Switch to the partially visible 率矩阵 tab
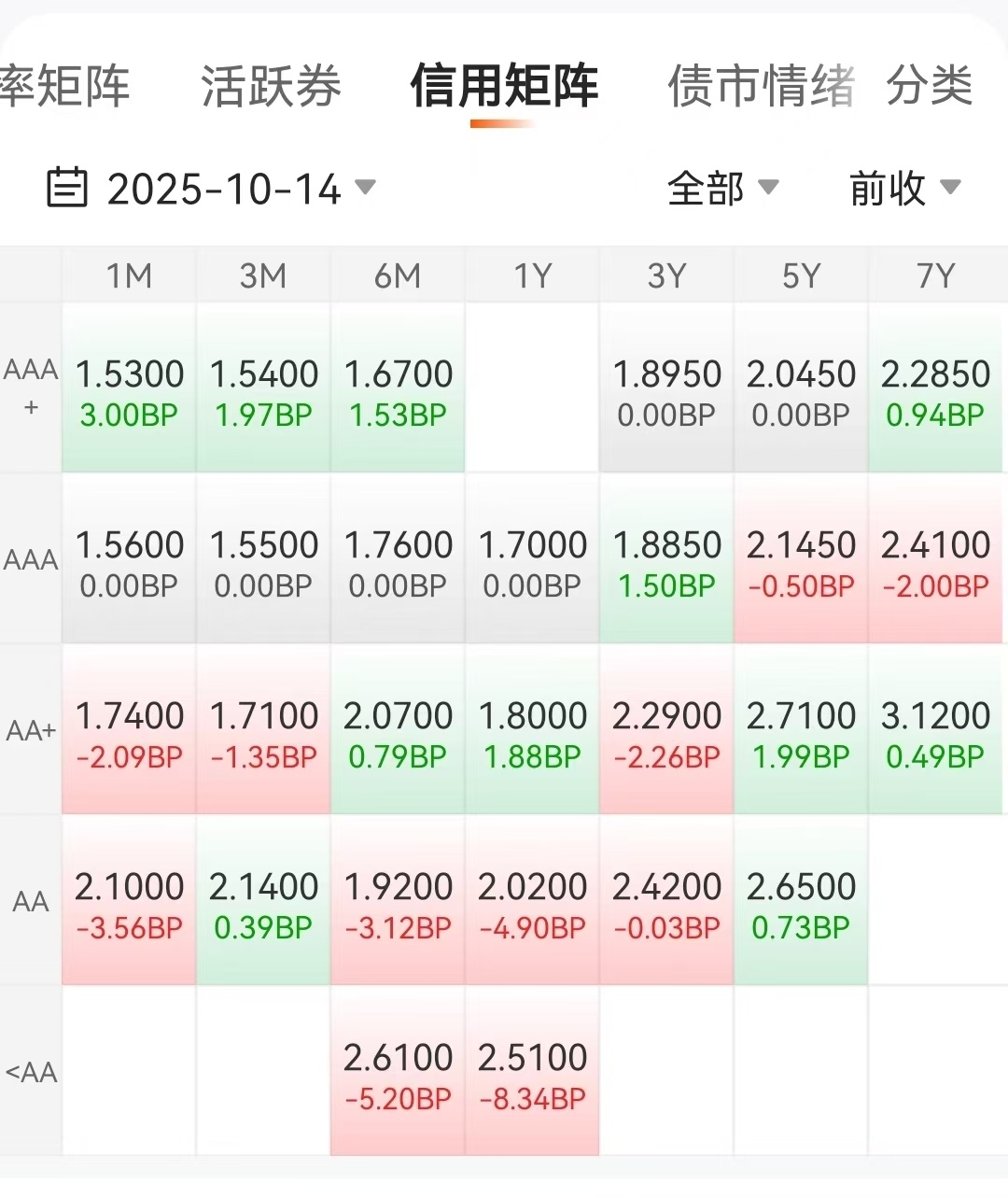1008x1198 pixels. click(x=63, y=87)
